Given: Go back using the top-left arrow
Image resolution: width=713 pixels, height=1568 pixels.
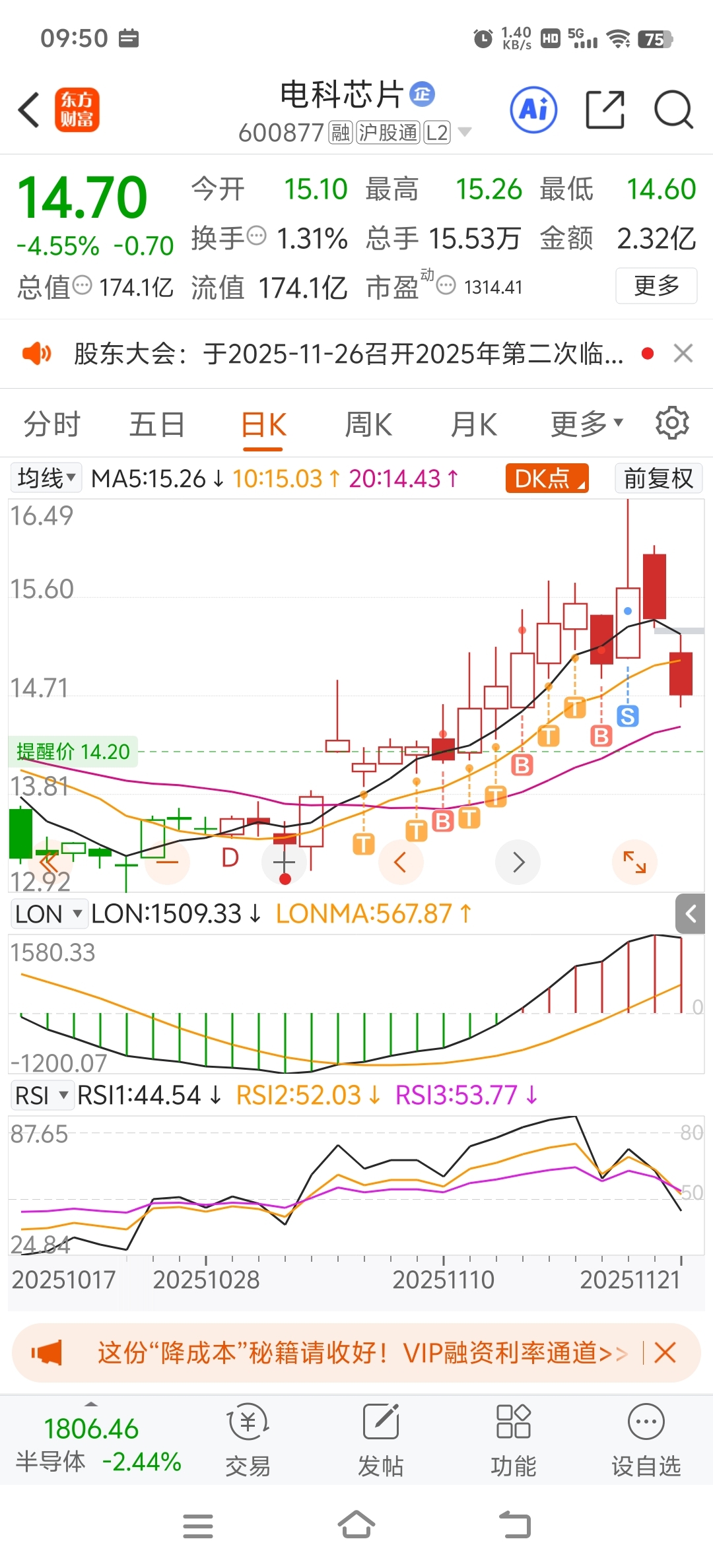Looking at the screenshot, I should point(29,110).
